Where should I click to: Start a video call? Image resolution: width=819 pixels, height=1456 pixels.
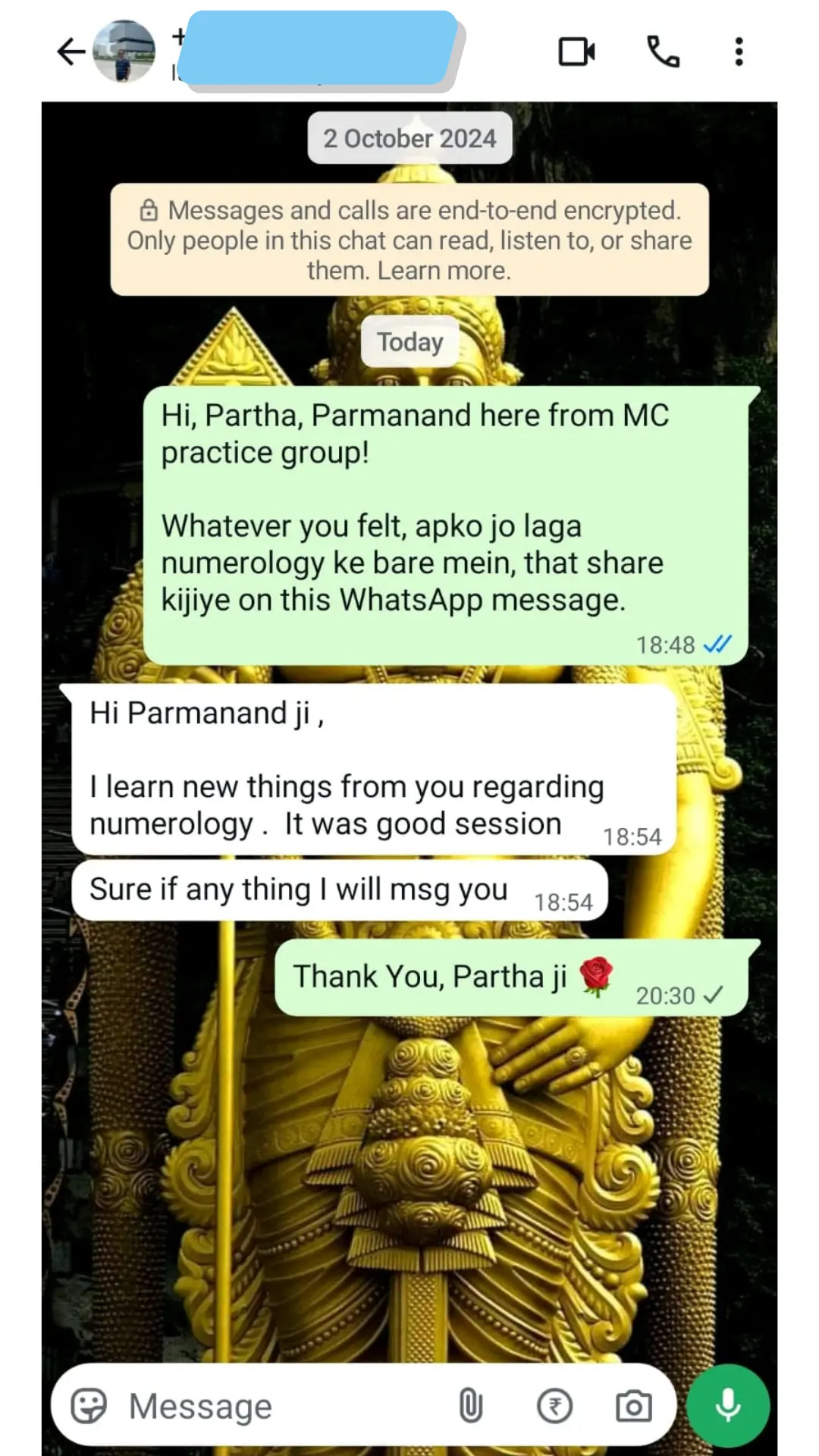pos(576,52)
